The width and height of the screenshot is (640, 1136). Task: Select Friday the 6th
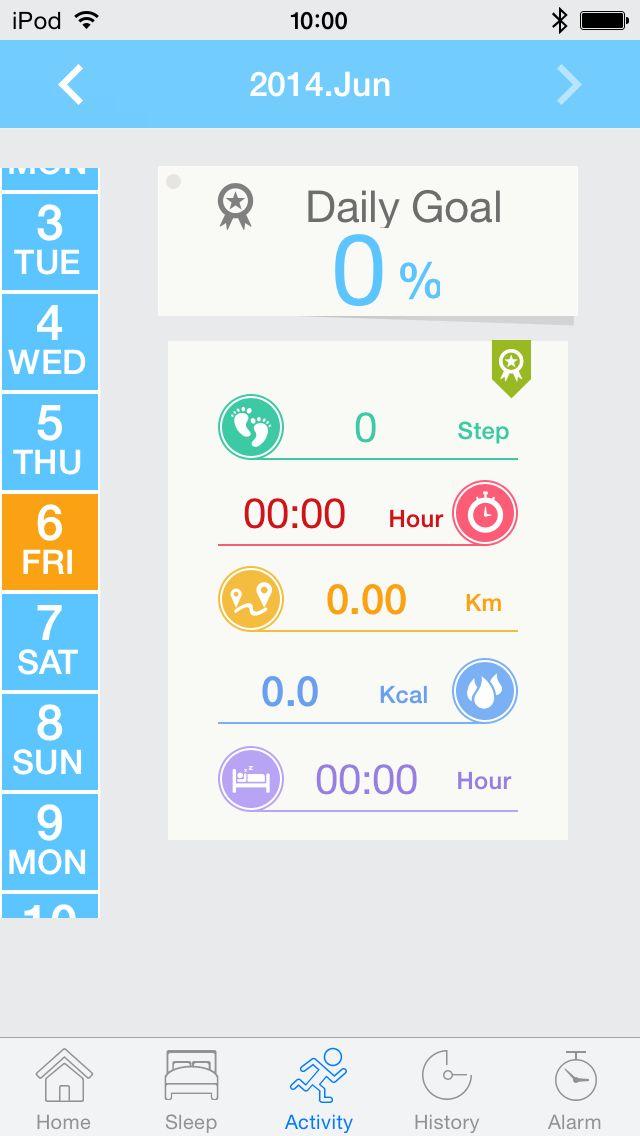49,541
